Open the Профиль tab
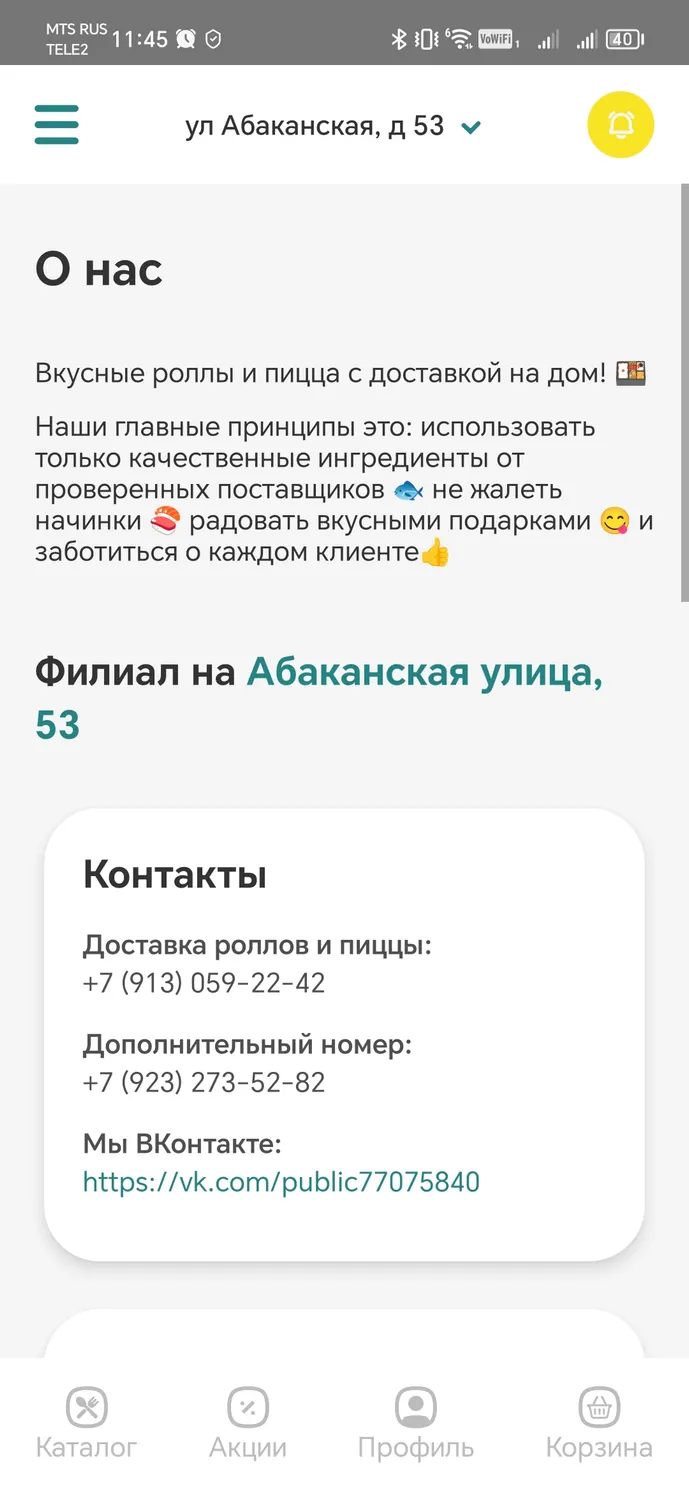Screen dimensions: 689x1492 [x=416, y=1422]
